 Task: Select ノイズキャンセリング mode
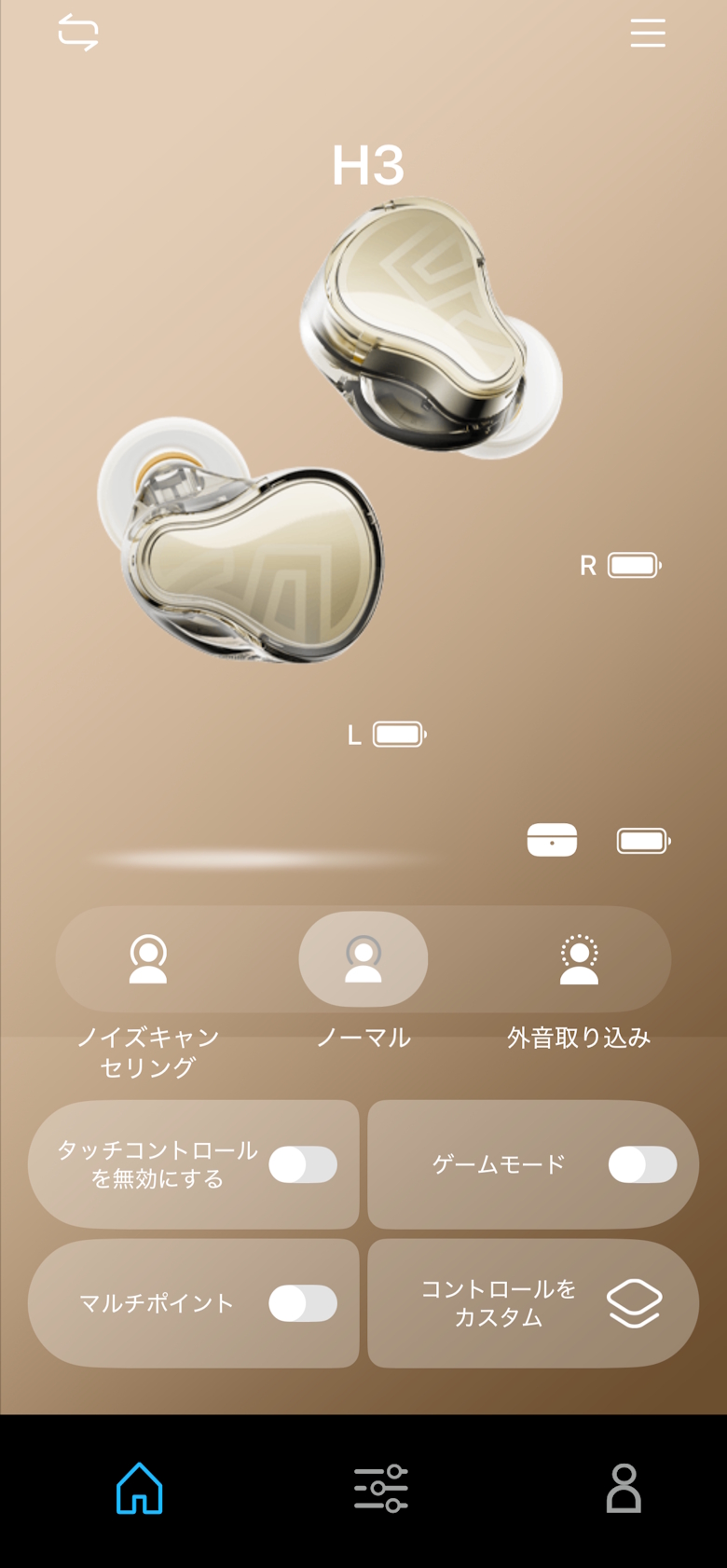coord(148,960)
